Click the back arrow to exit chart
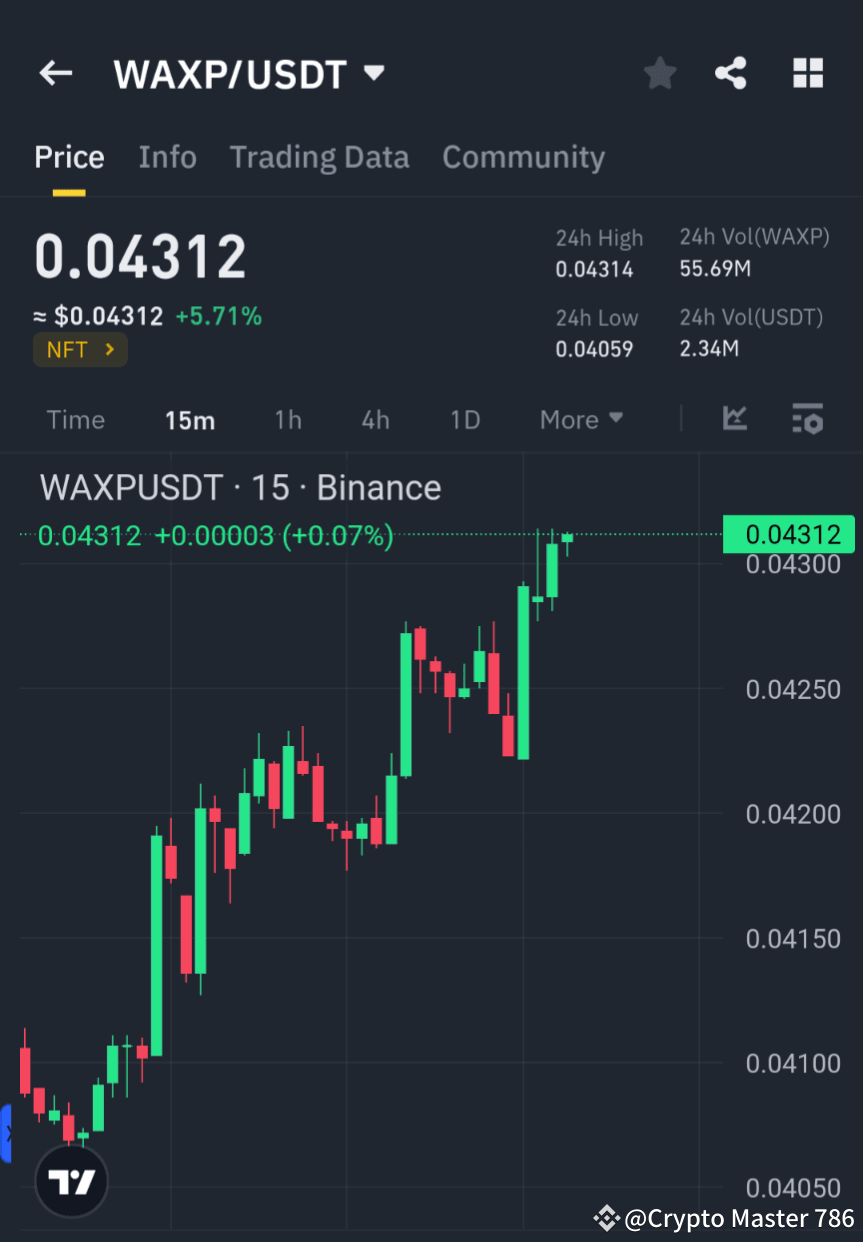This screenshot has width=863, height=1242. pyautogui.click(x=55, y=72)
